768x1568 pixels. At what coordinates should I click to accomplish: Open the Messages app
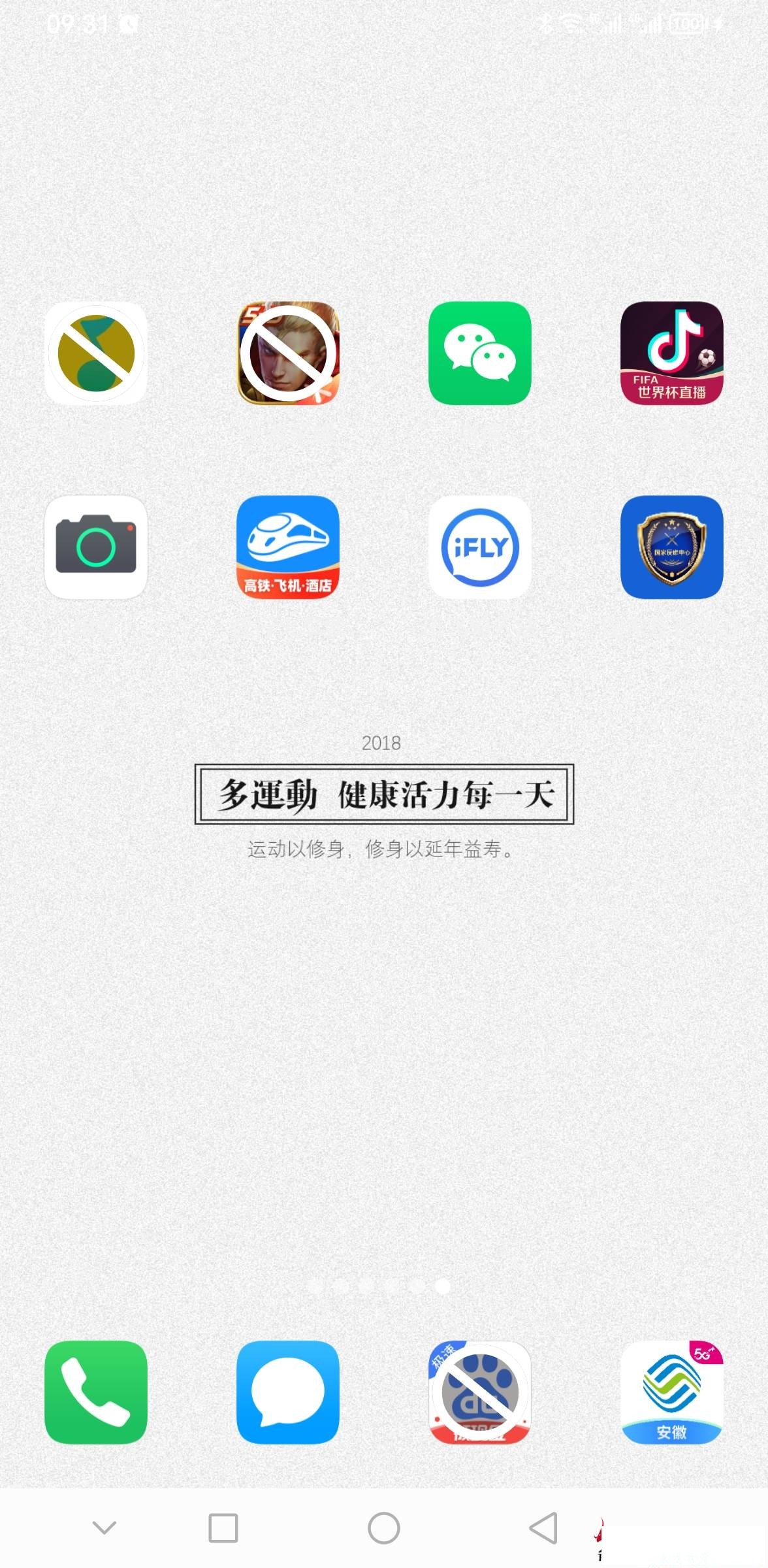pyautogui.click(x=288, y=1392)
